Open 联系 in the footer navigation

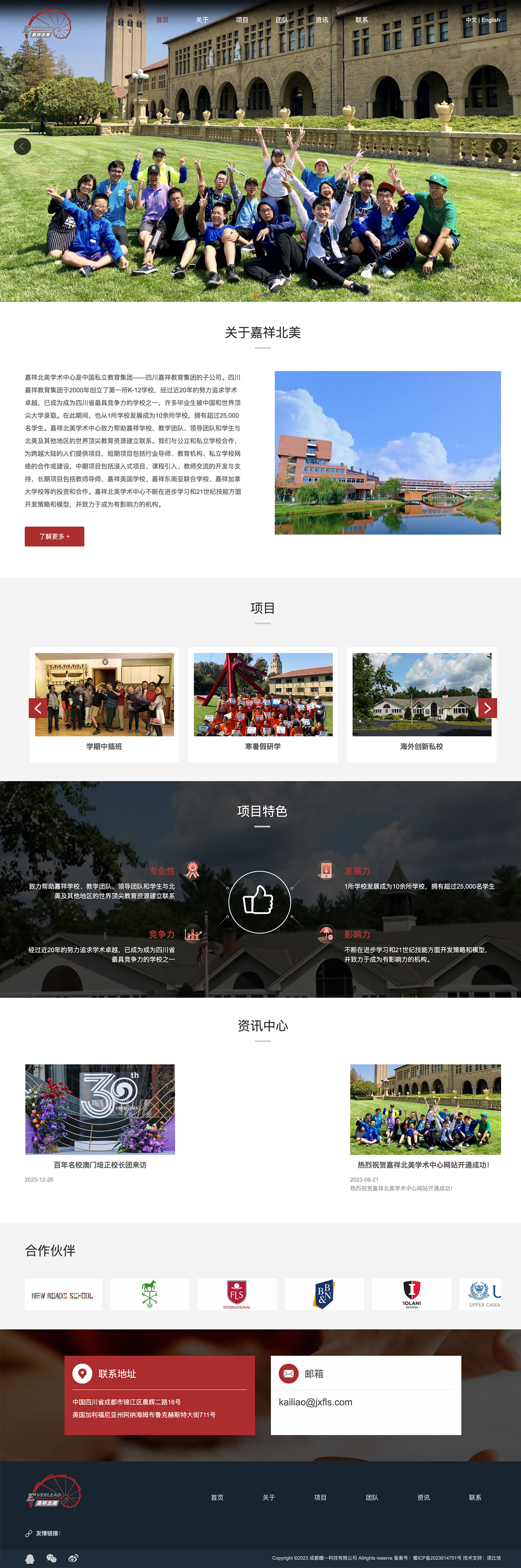[475, 1497]
